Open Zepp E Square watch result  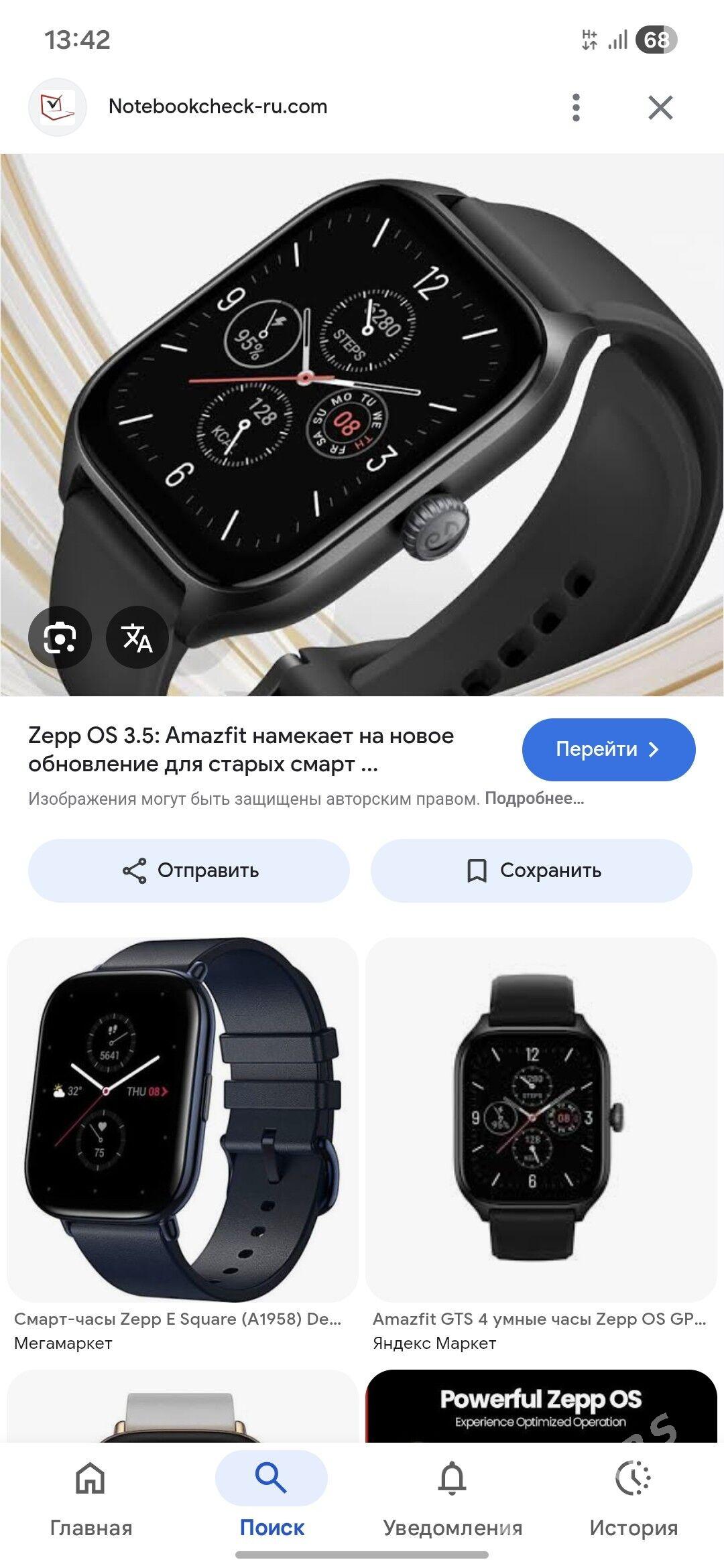pyautogui.click(x=182, y=1119)
